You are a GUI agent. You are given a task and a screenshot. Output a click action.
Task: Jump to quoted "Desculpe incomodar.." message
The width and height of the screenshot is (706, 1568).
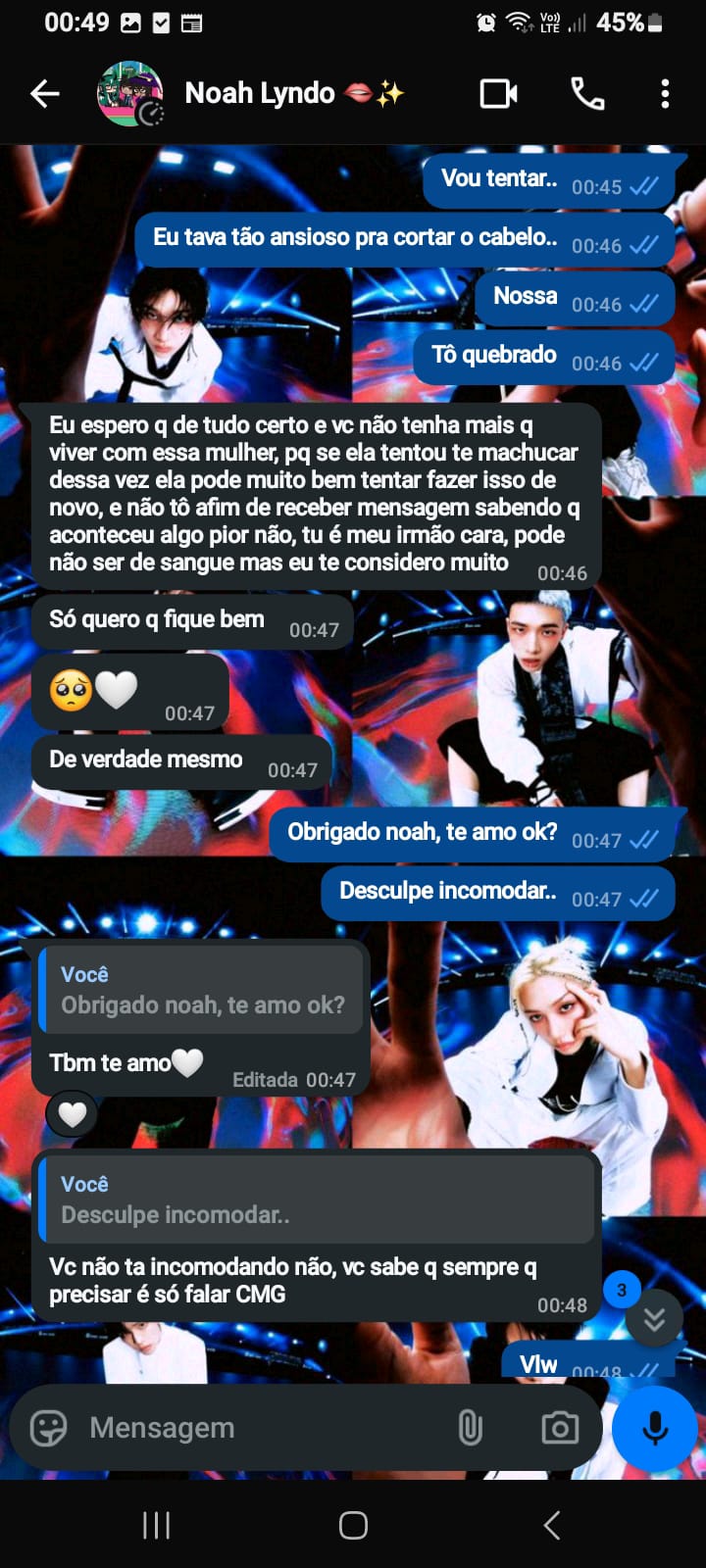pos(316,1200)
